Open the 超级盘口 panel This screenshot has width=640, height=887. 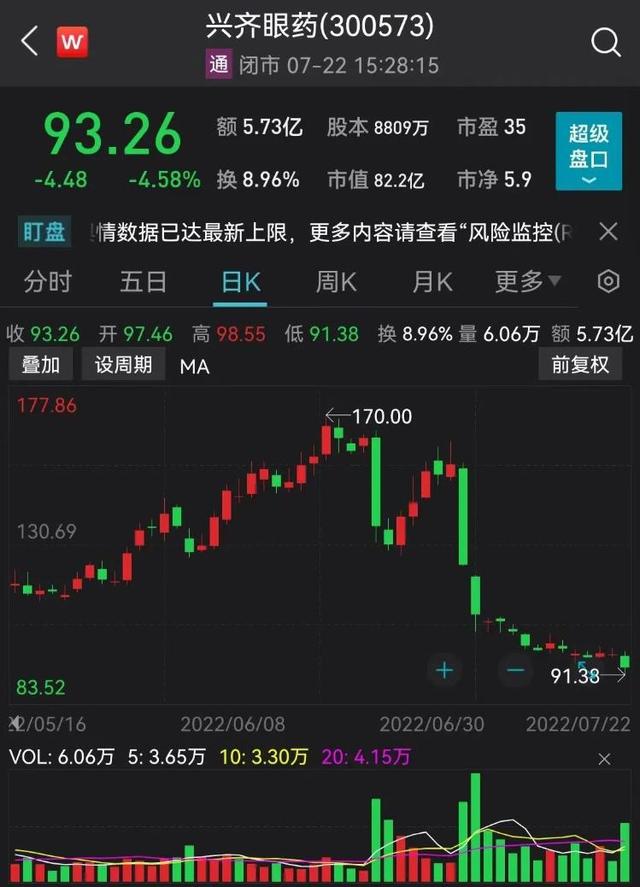(x=588, y=151)
